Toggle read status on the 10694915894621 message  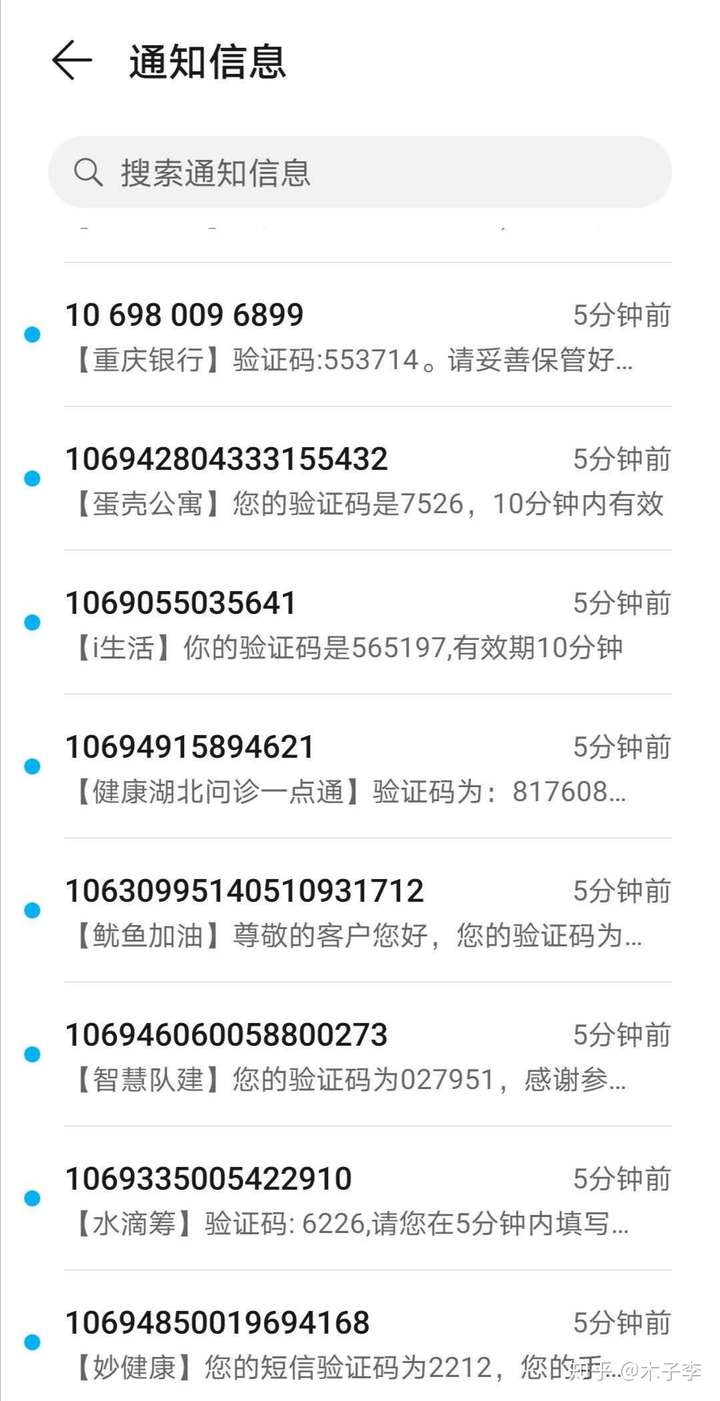[x=31, y=765]
